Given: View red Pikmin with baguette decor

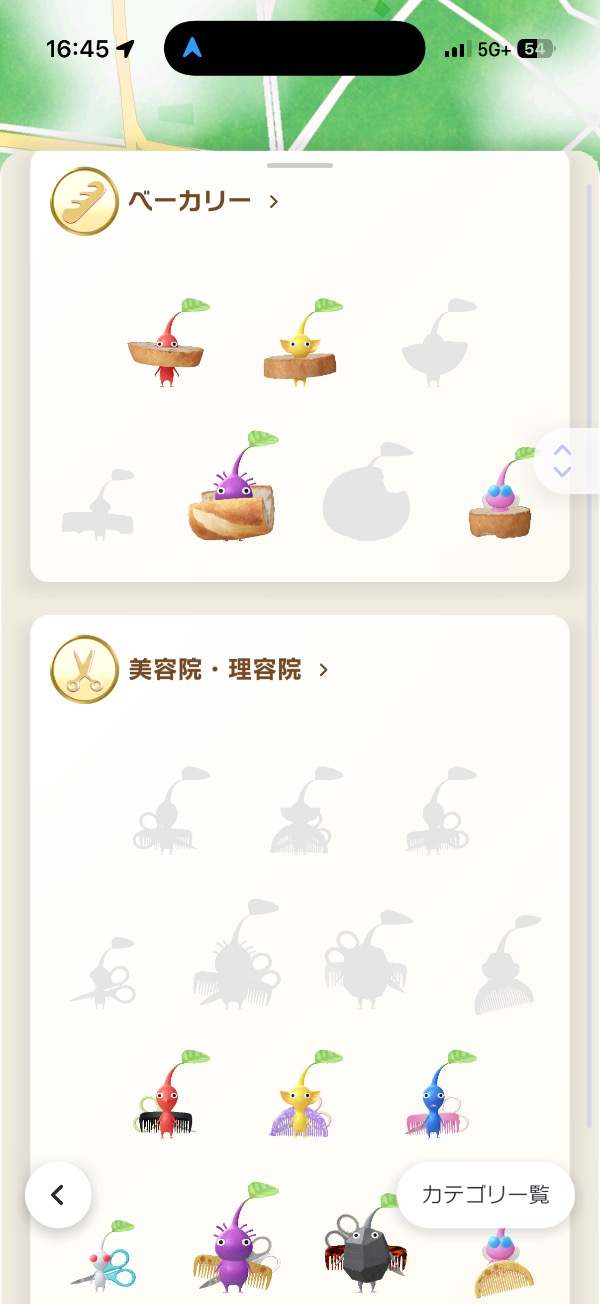Looking at the screenshot, I should pyautogui.click(x=167, y=345).
